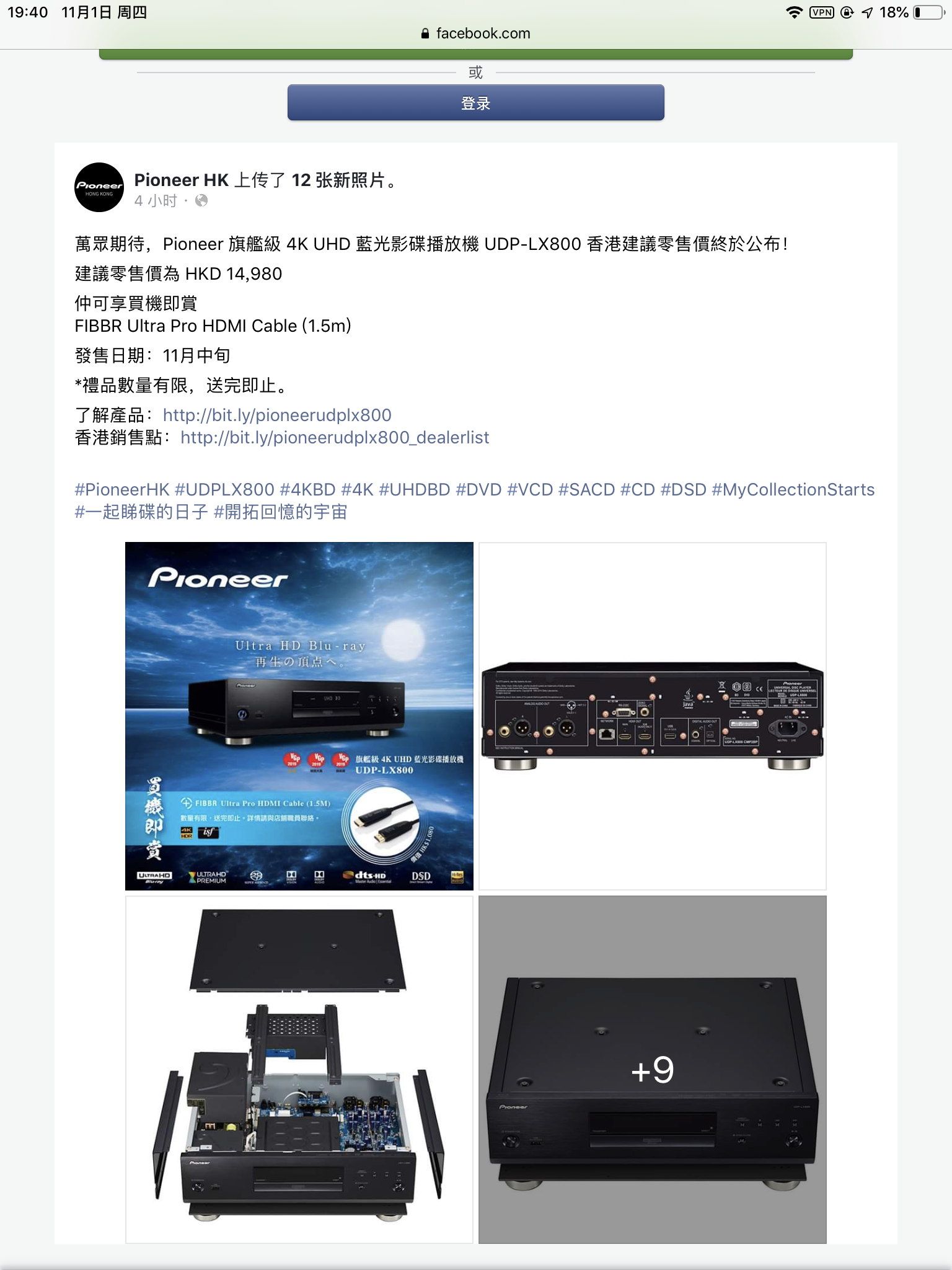
Task: Open the #MyCollectionStarts hashtag
Action: point(793,489)
